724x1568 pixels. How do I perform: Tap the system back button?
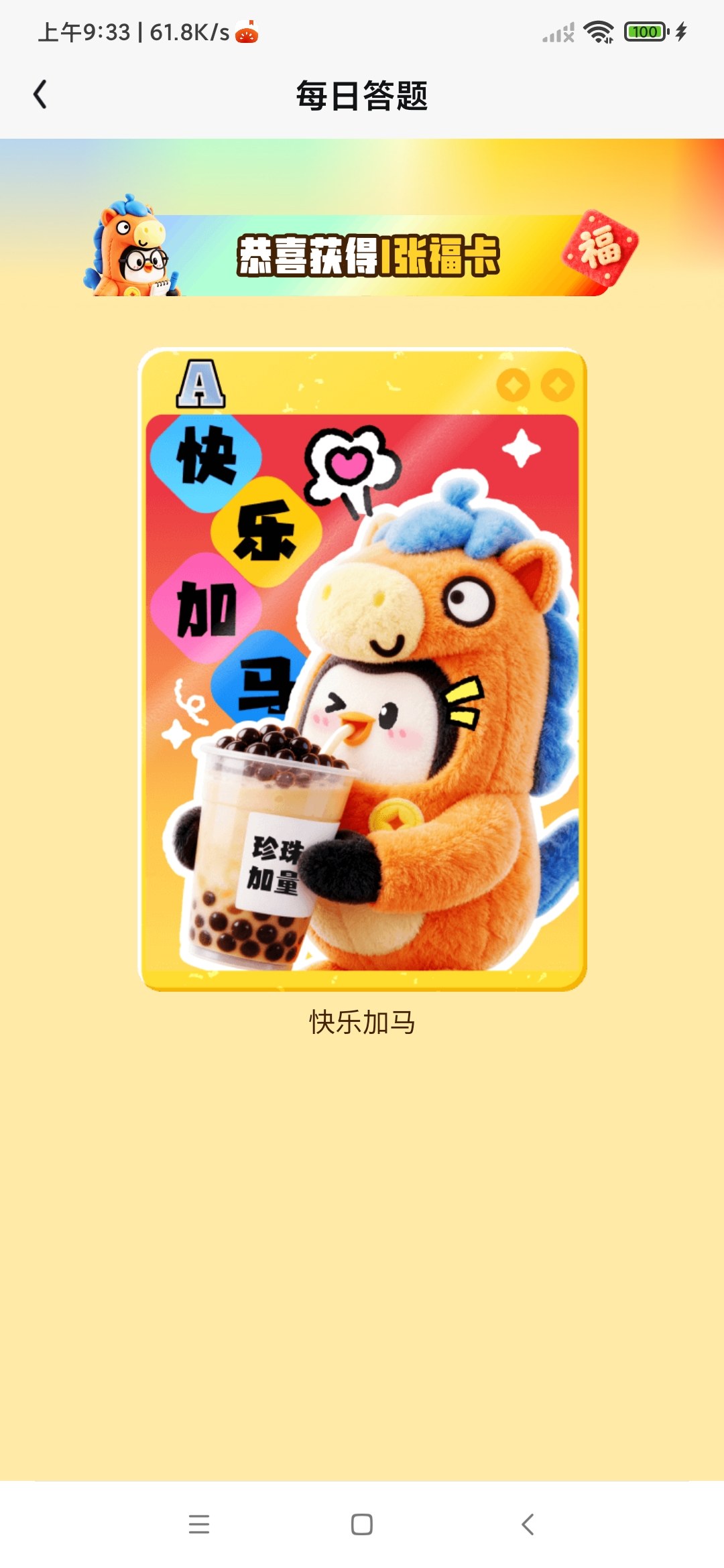coord(528,1524)
